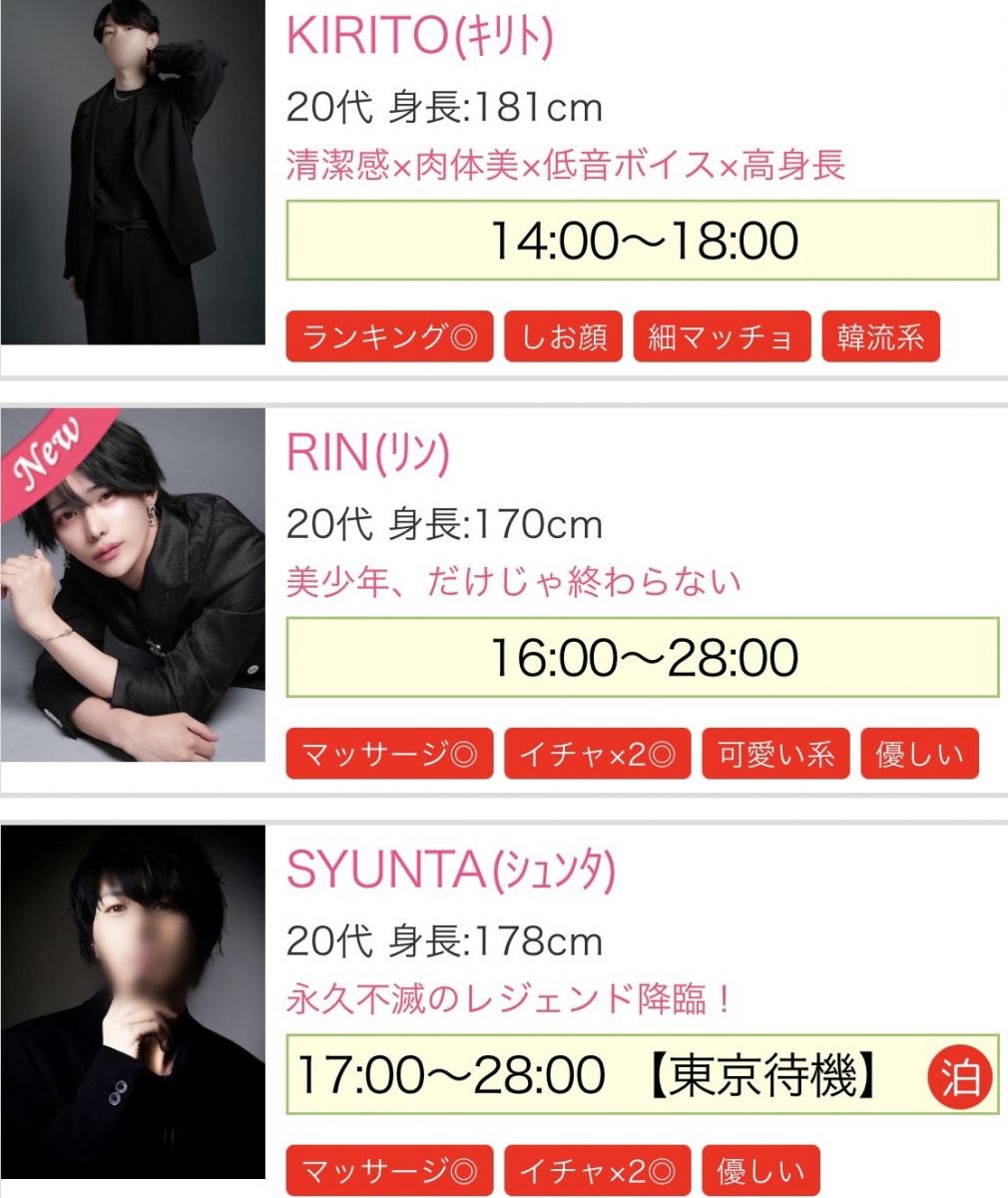The image size is (1008, 1198).
Task: Tap the 優しい tag on RIN's card
Action: click(919, 754)
